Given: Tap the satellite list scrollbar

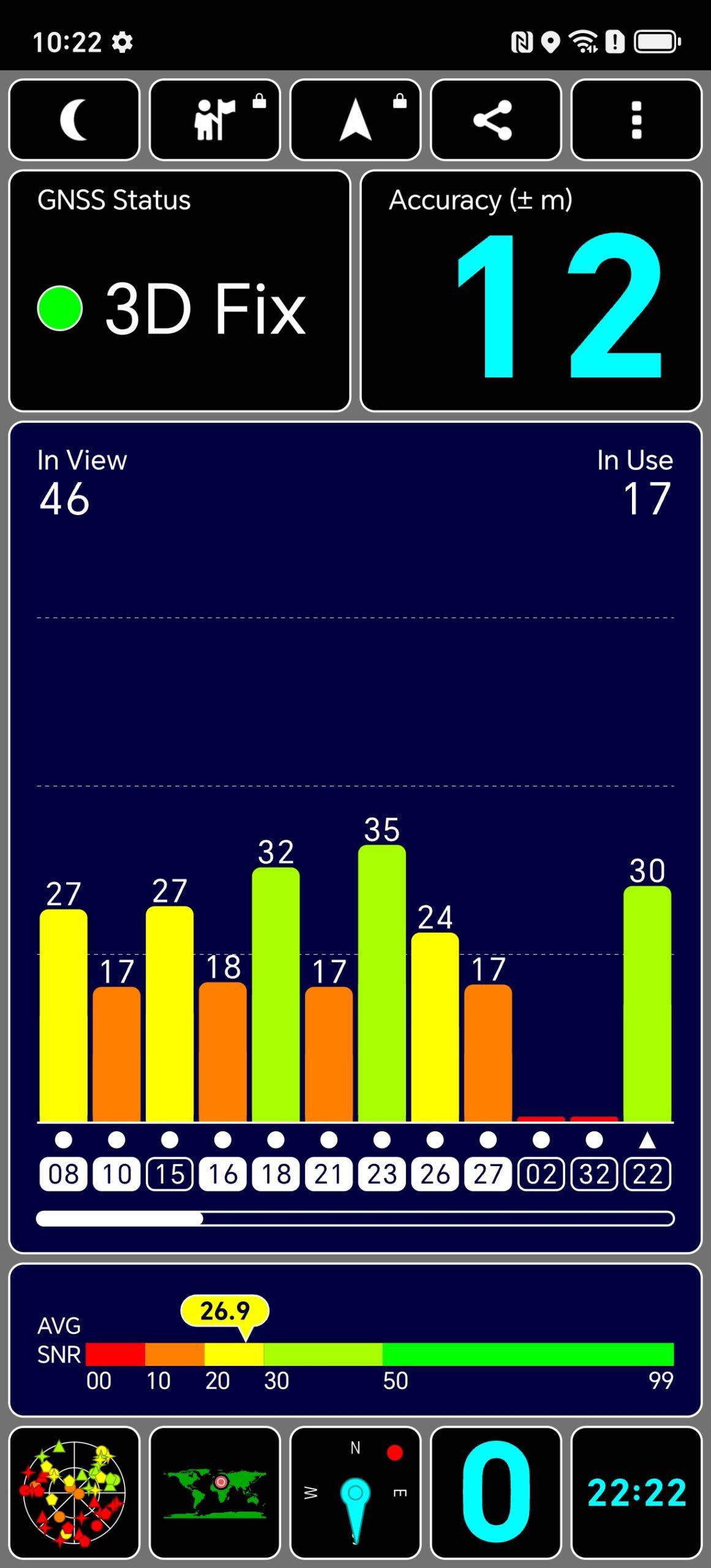Looking at the screenshot, I should (355, 1218).
